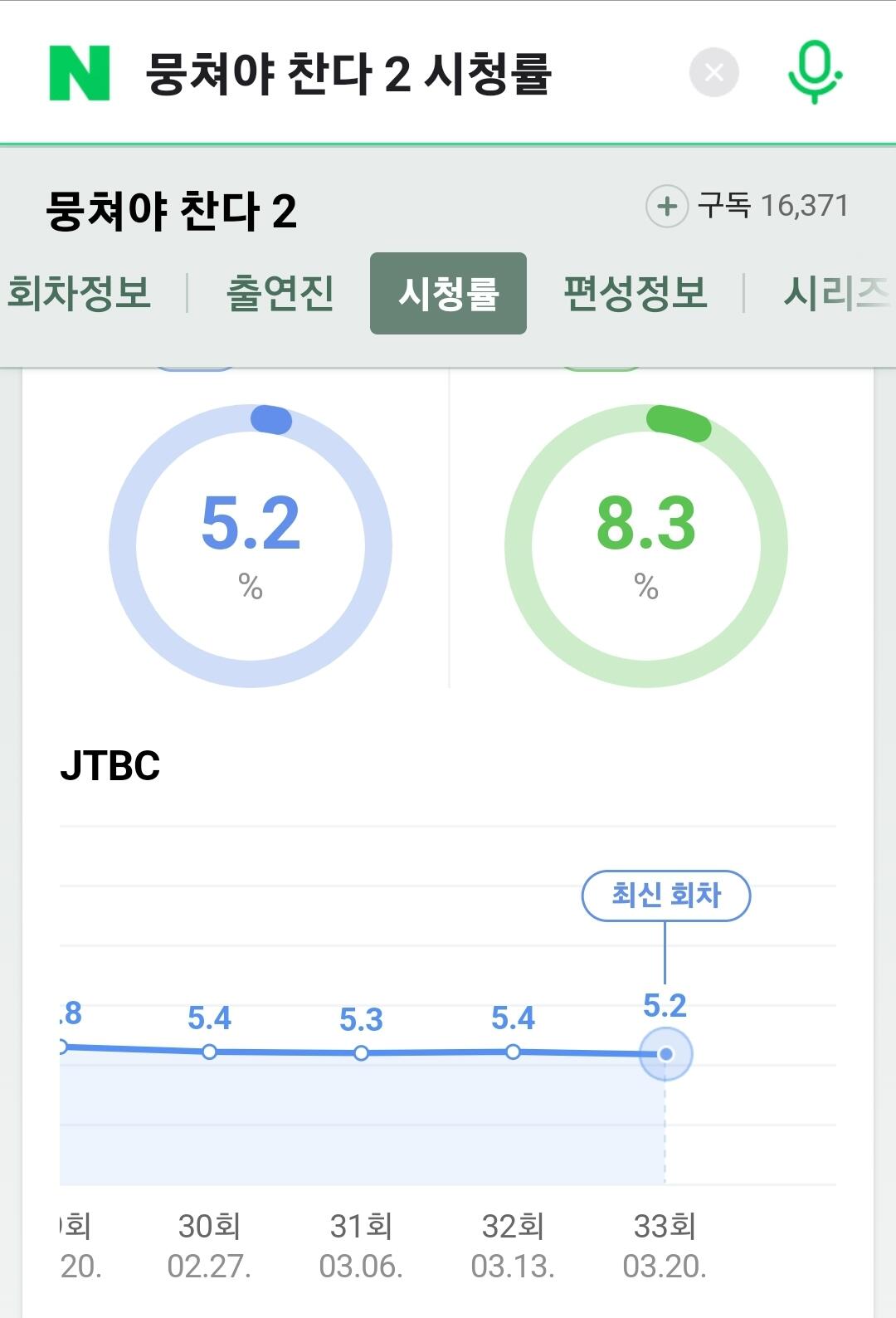Open the Naver home logo

tap(80, 73)
